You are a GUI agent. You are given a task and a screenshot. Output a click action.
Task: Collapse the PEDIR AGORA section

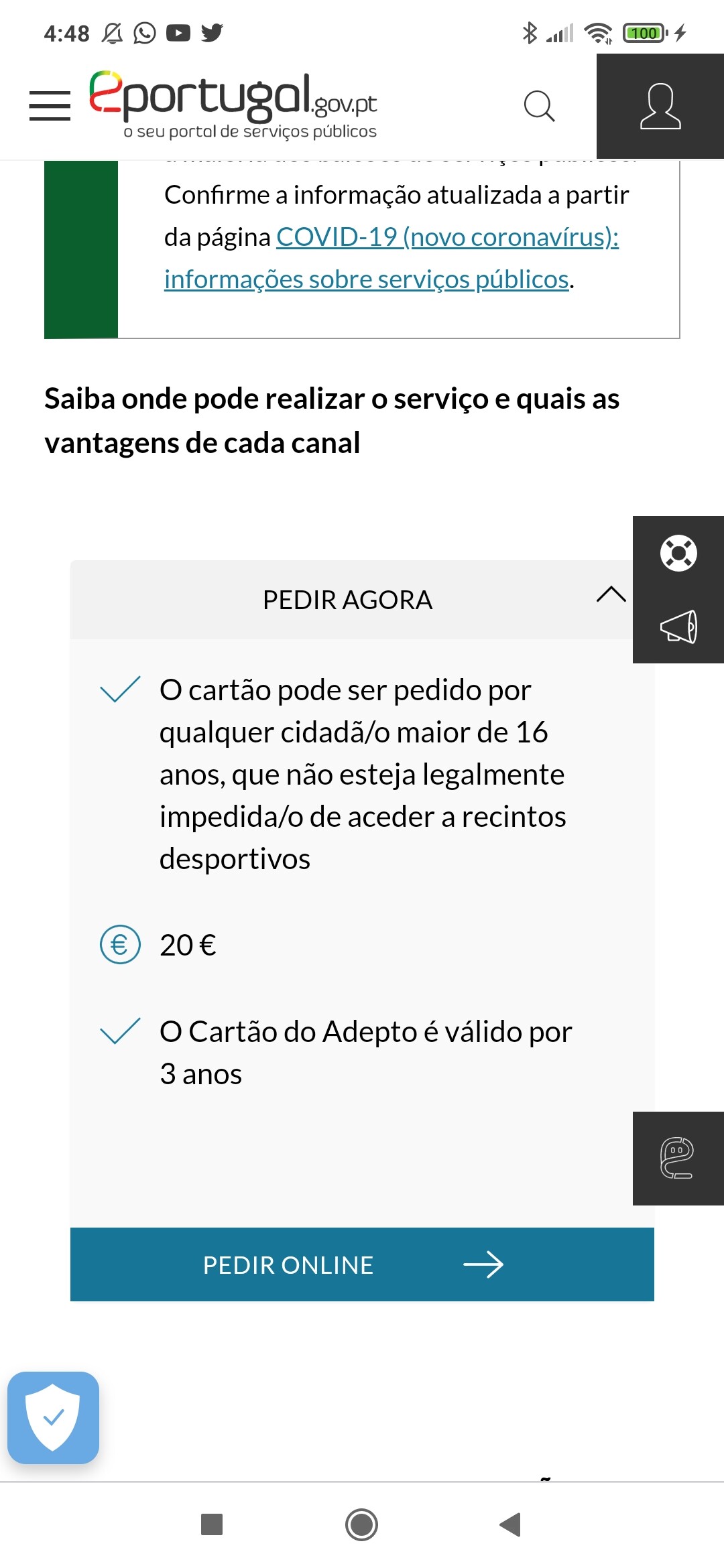point(610,595)
